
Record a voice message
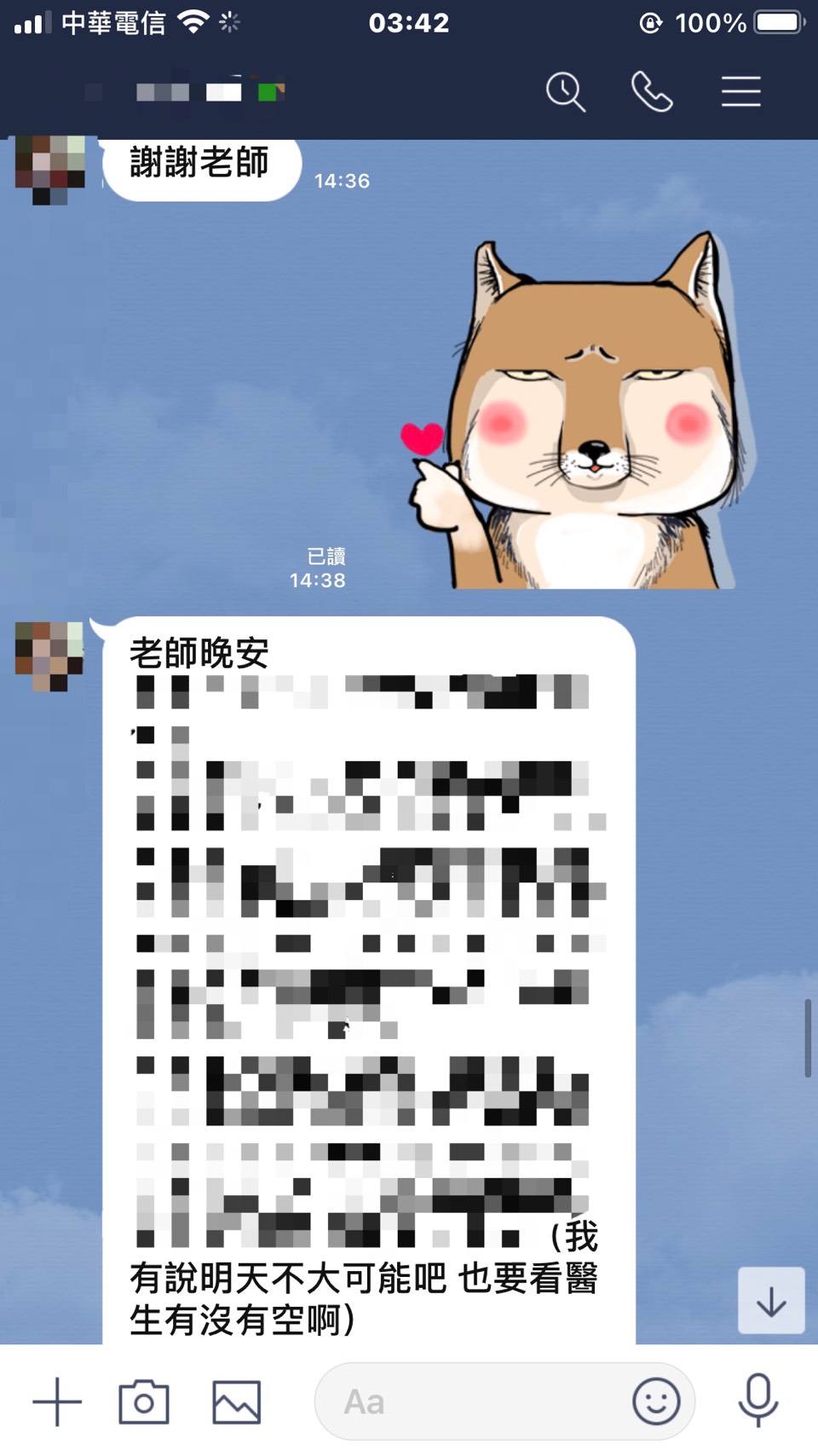(758, 1400)
